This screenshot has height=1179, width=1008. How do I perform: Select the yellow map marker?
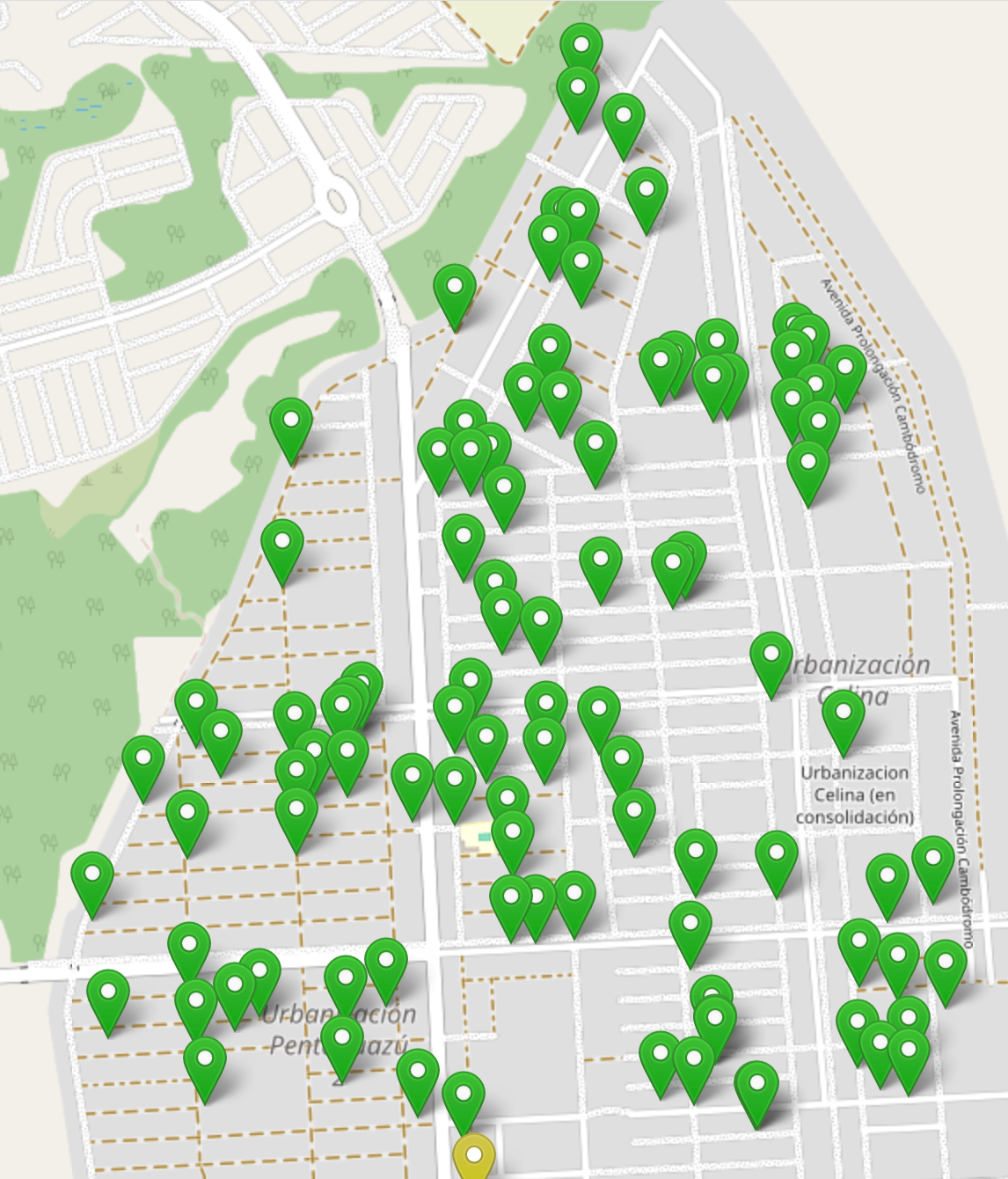click(474, 1153)
